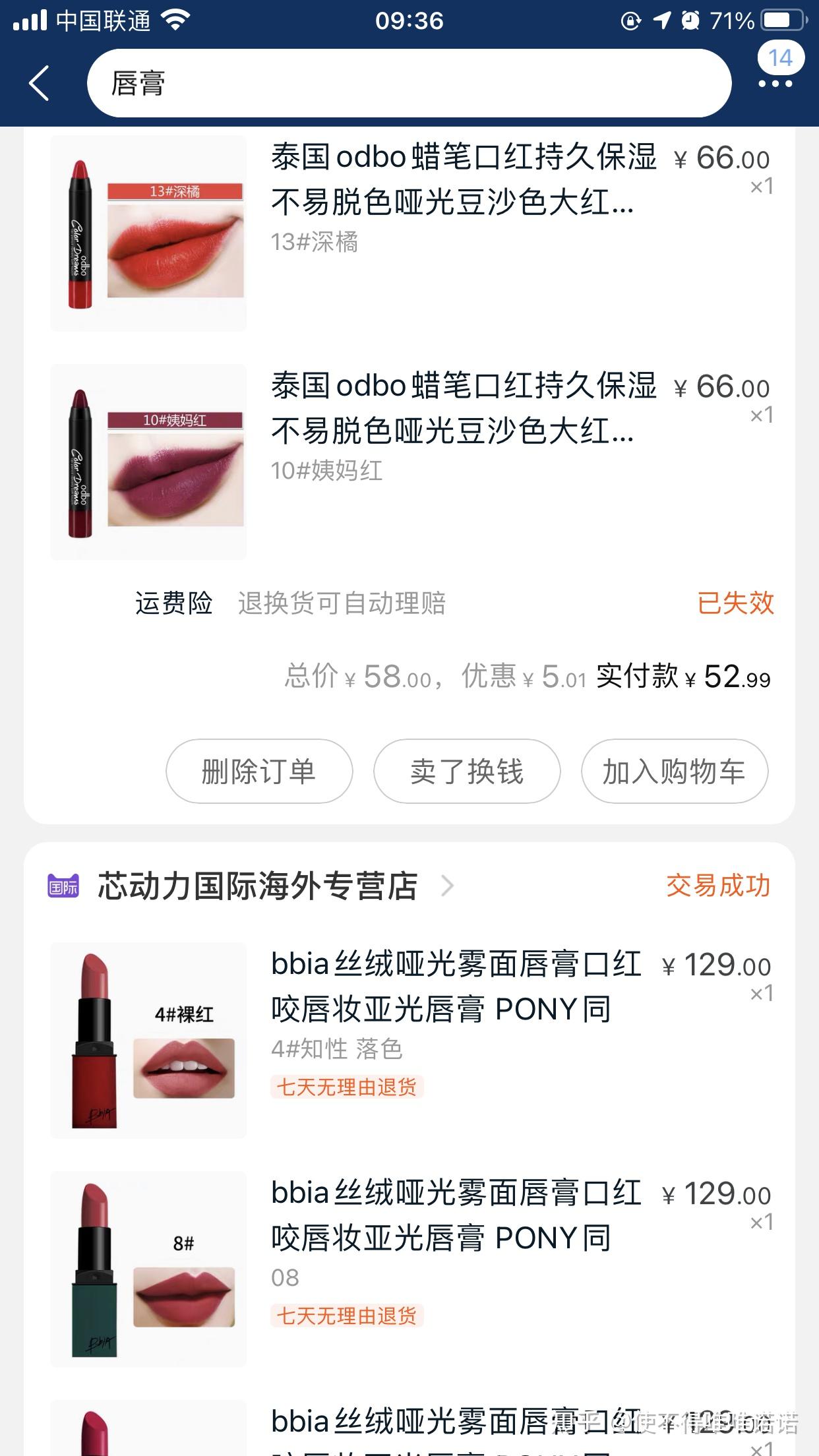Open the three-dot more menu

click(x=775, y=84)
